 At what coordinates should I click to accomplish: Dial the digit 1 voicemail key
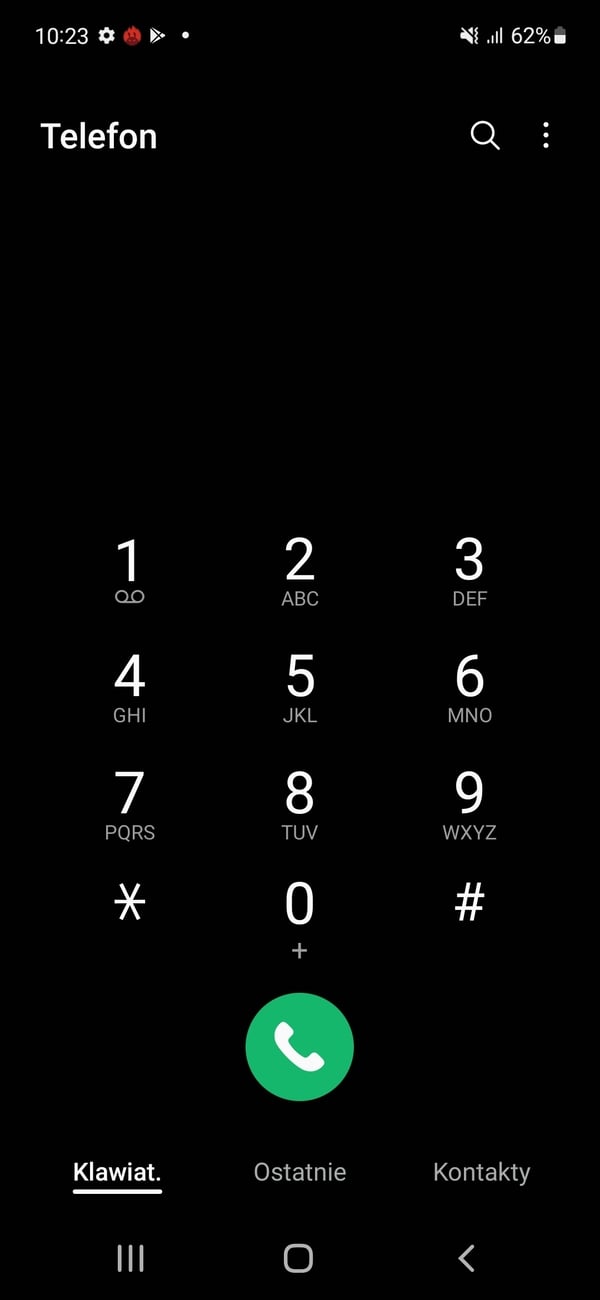coord(130,571)
